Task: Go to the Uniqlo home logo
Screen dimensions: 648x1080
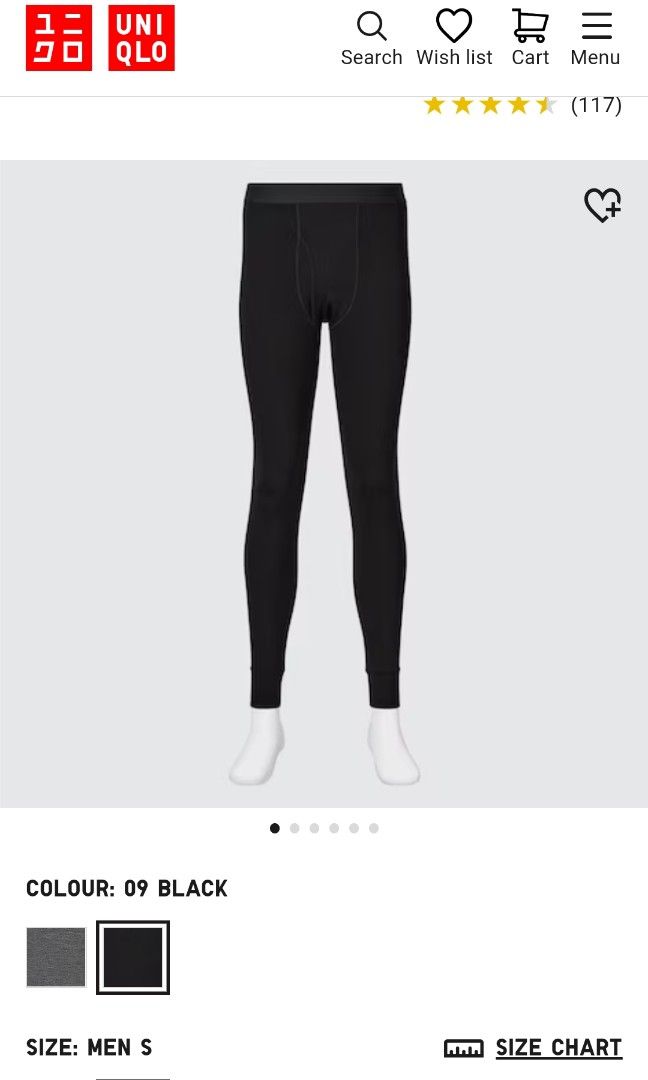Action: pos(100,38)
